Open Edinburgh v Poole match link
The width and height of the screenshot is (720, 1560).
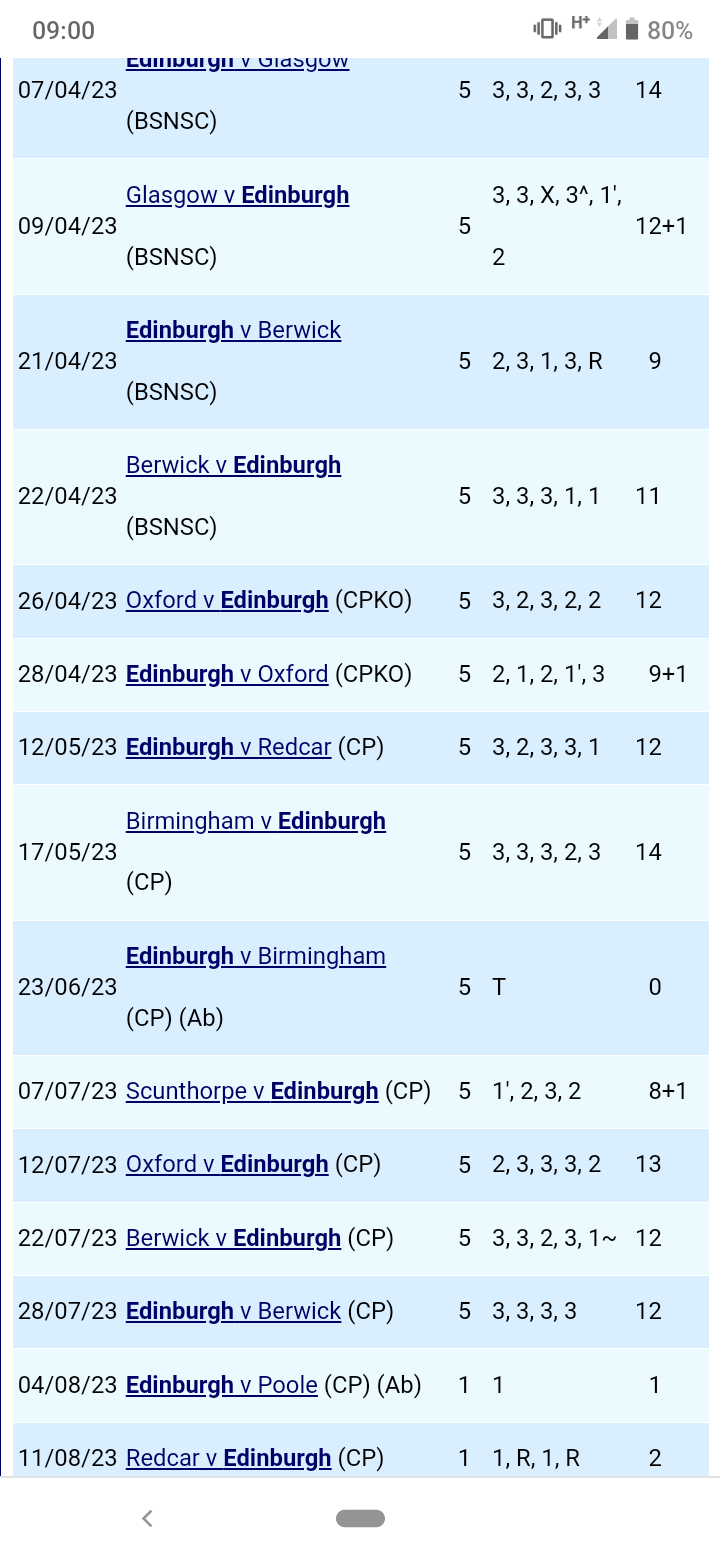pos(222,1385)
